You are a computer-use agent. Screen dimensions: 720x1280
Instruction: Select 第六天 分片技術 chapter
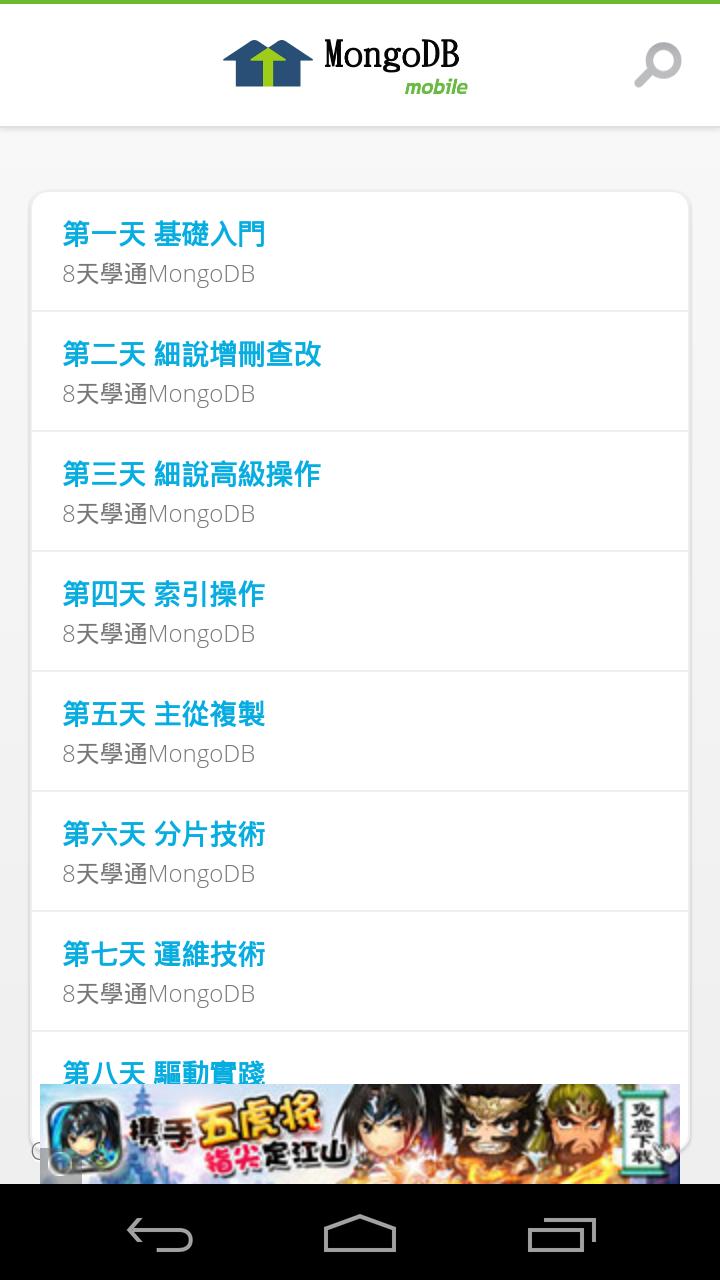click(x=360, y=851)
